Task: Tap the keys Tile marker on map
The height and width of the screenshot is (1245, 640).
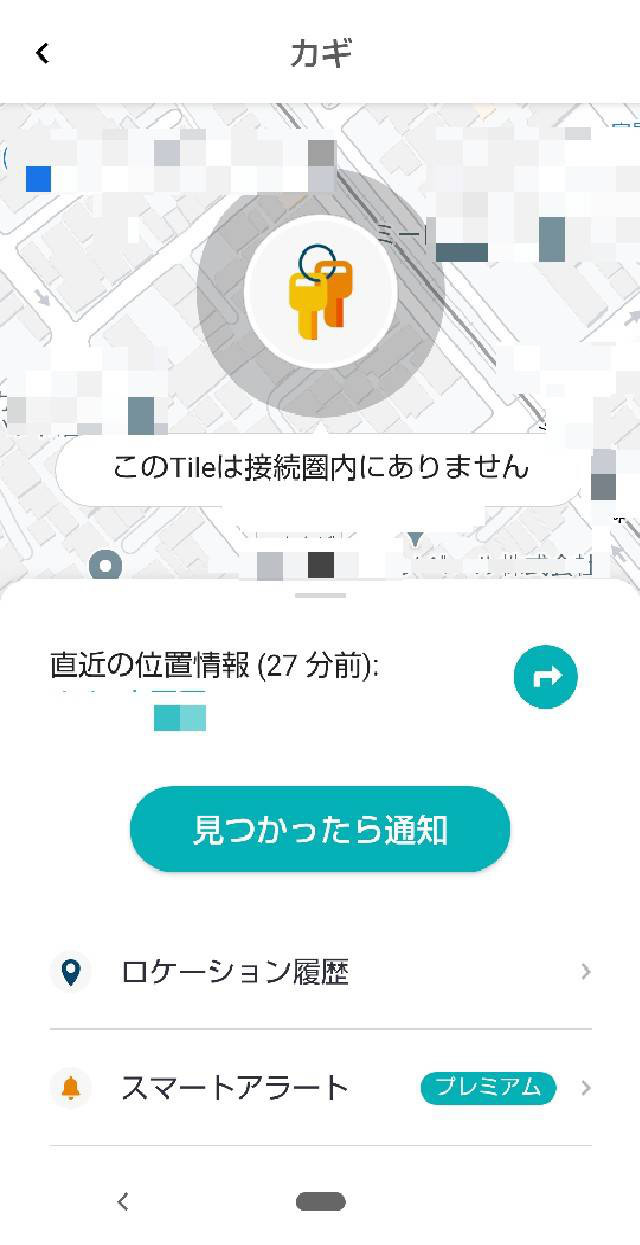Action: coord(320,291)
